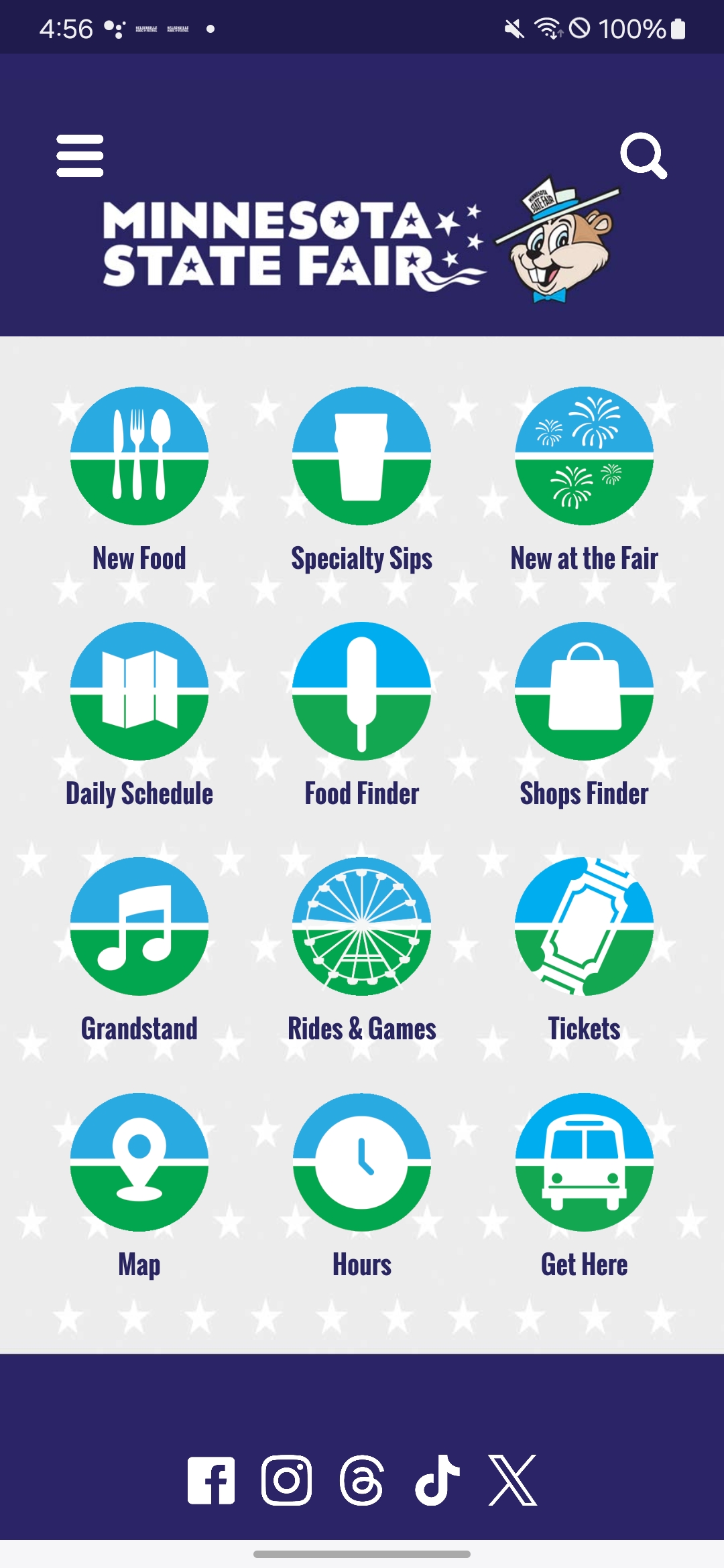Screen dimensions: 724x1568
Task: Visit the Facebook page
Action: pyautogui.click(x=211, y=1480)
